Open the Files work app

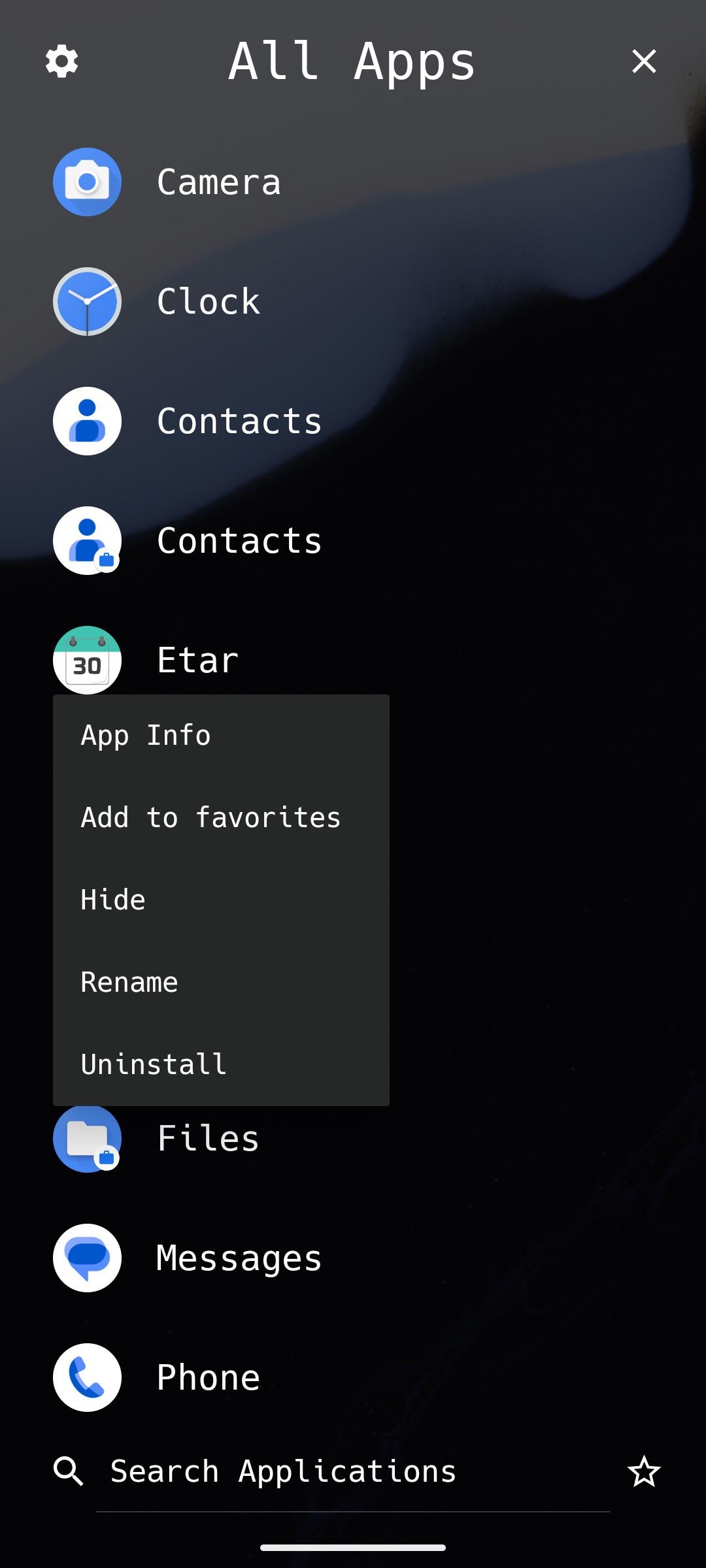(208, 1138)
